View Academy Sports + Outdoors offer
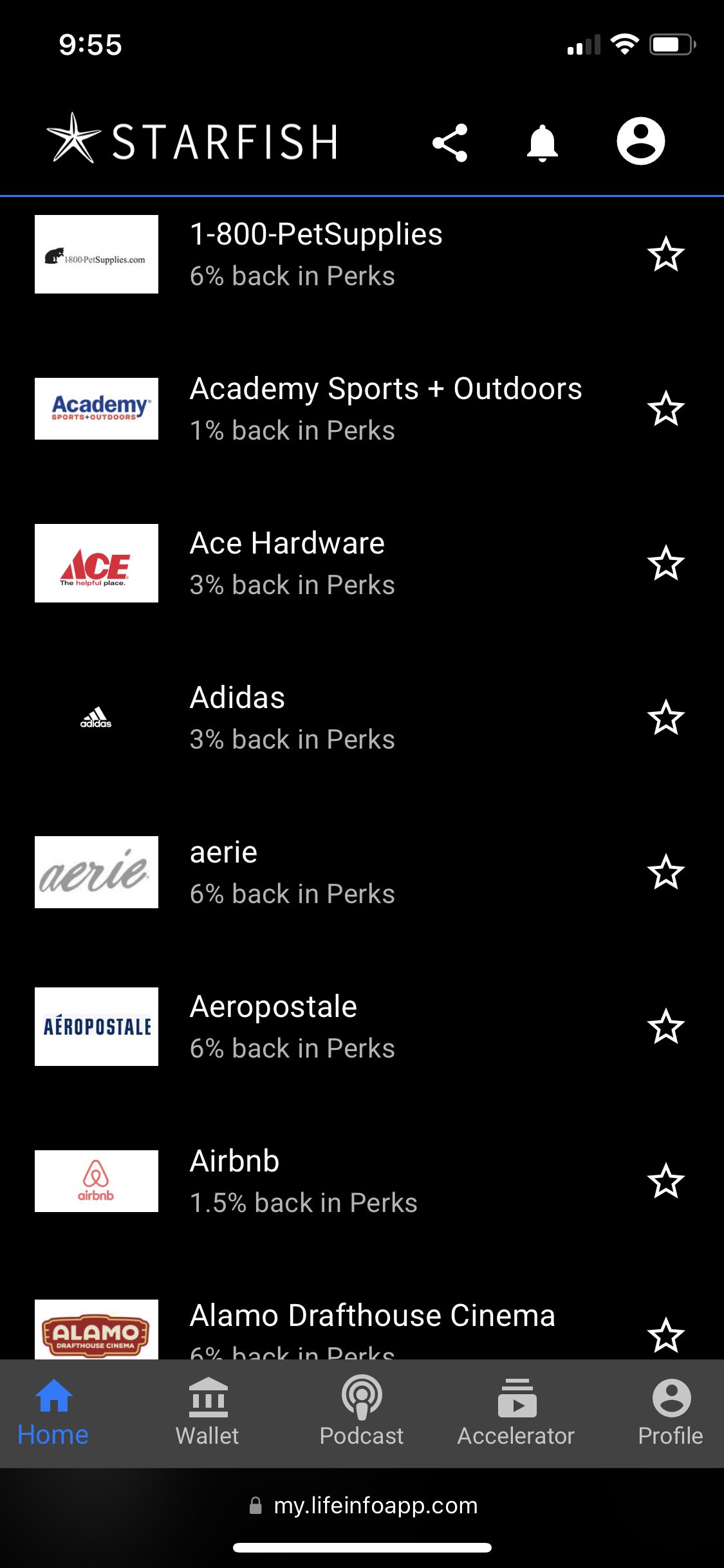The image size is (724, 1568). (x=385, y=409)
